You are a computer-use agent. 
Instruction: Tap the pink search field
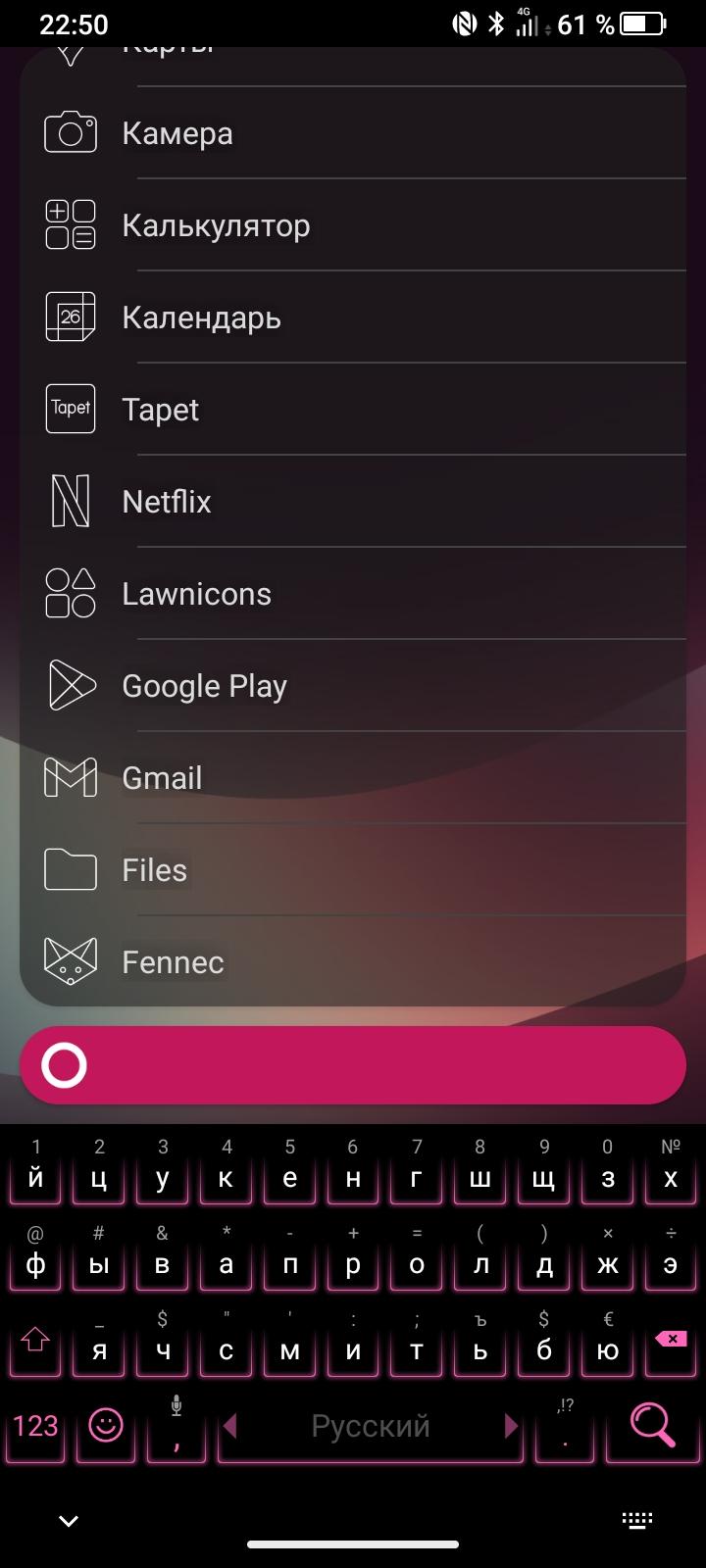tap(353, 1065)
